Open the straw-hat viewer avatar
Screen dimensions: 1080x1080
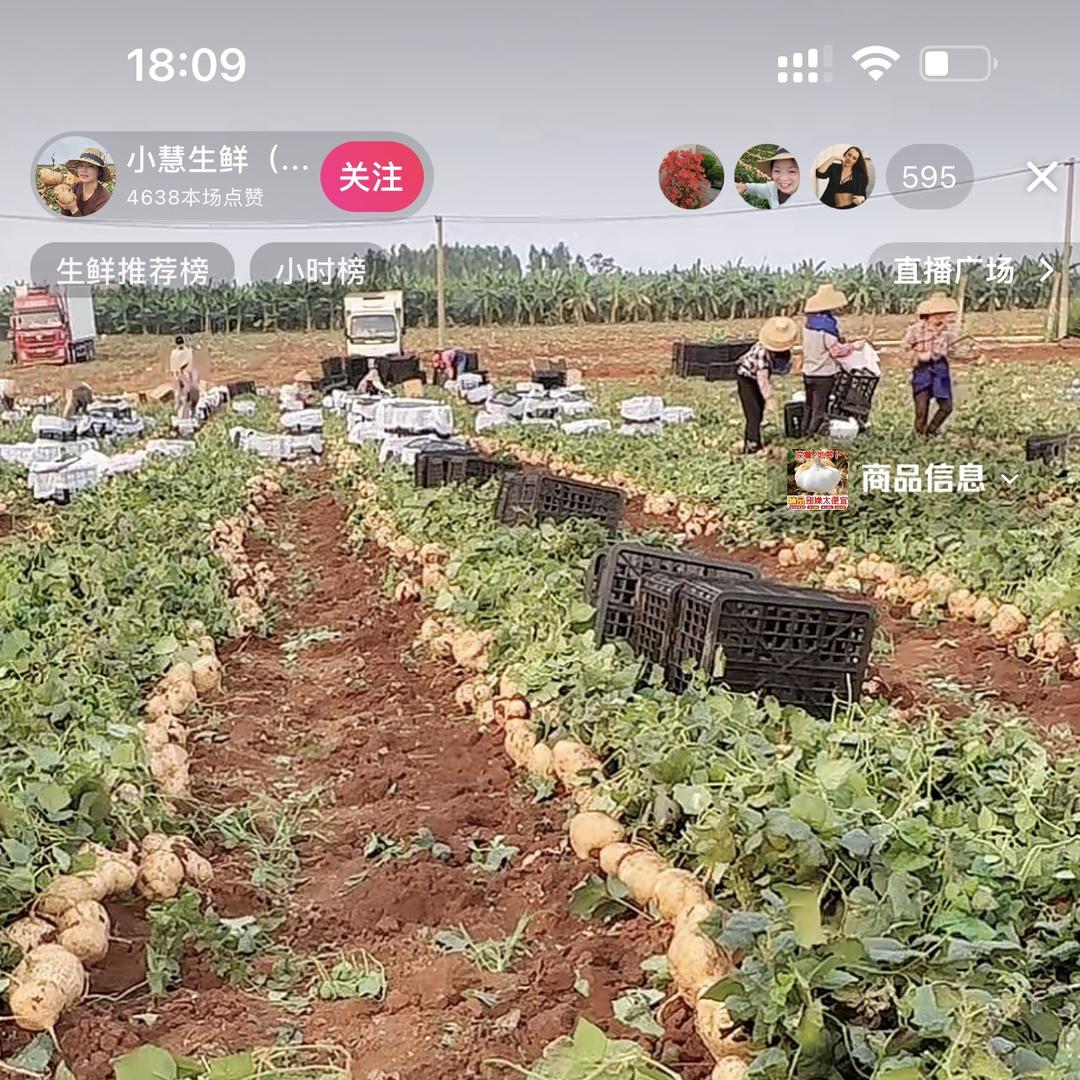pyautogui.click(x=767, y=177)
